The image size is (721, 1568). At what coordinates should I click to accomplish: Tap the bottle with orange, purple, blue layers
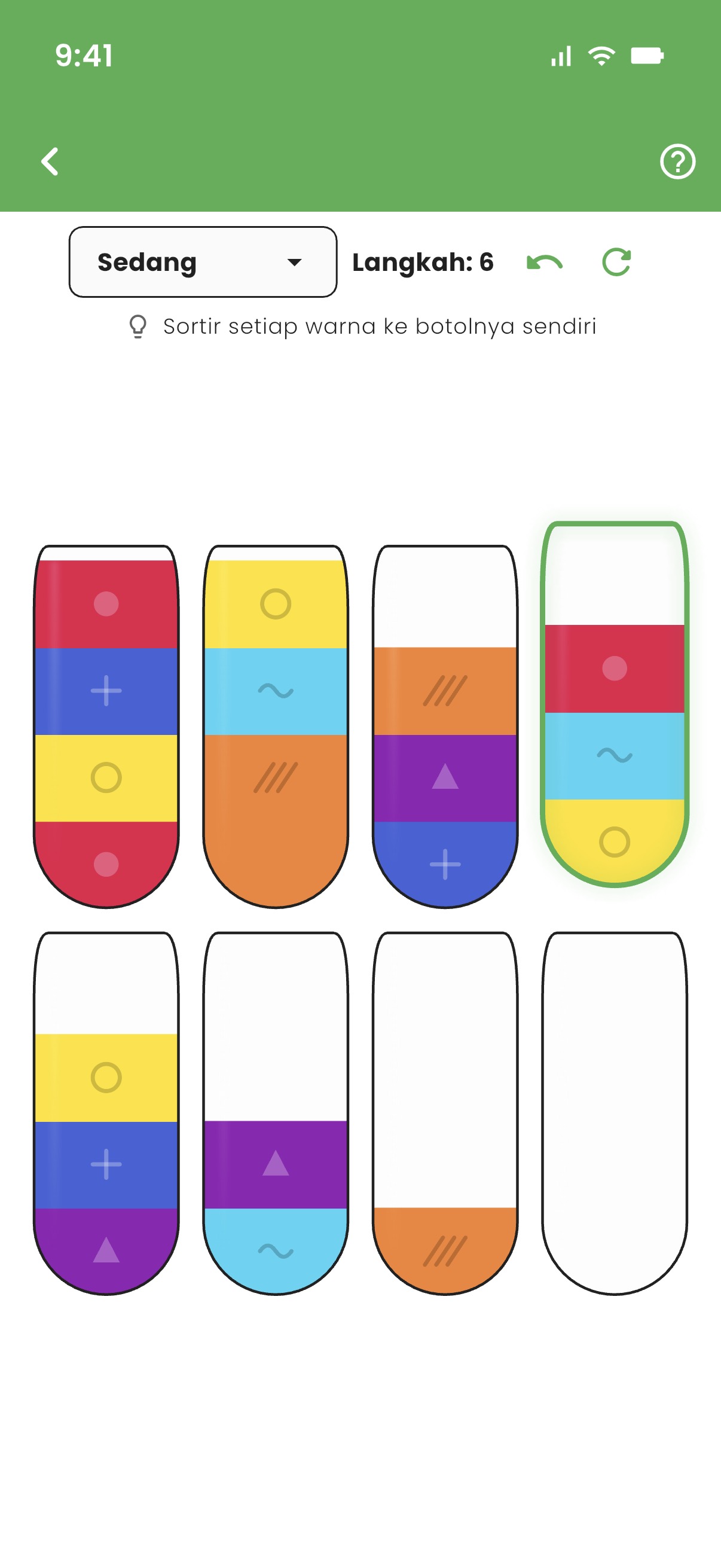445,726
